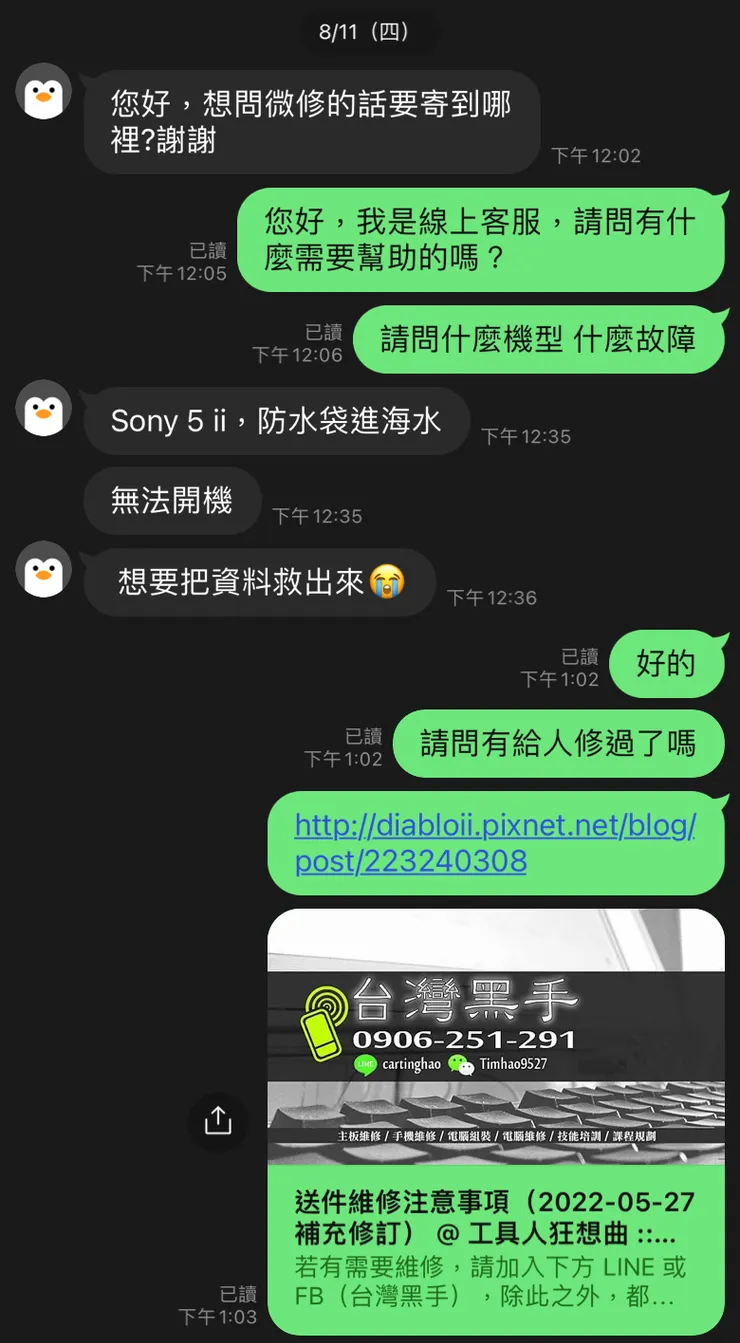Select the penguin avatar next to the first message
This screenshot has height=1343, width=740.
[42, 91]
